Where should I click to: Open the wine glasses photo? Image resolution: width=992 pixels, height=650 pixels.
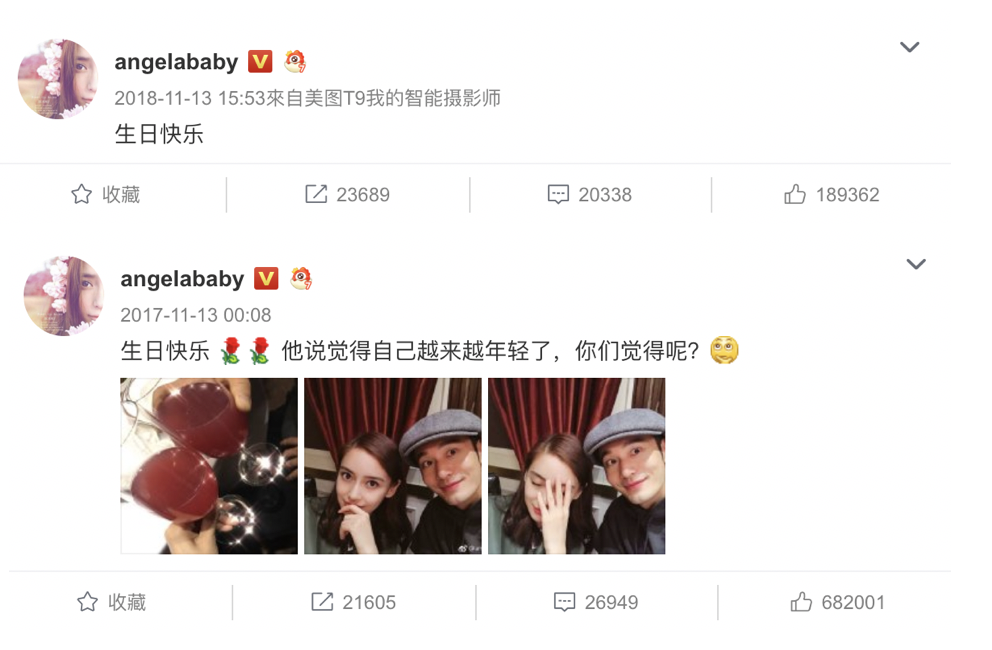pos(209,466)
